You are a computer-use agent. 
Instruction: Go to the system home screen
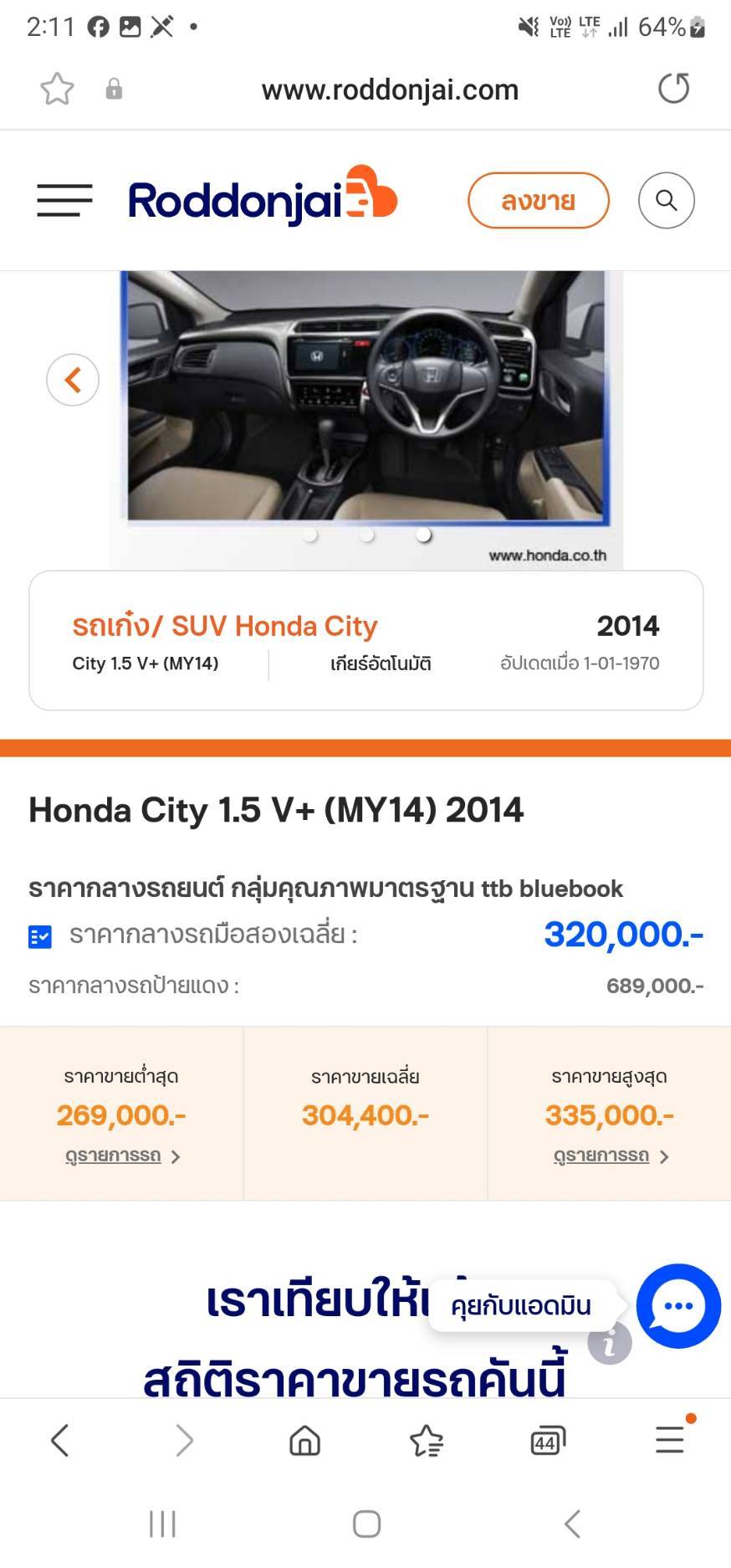(366, 1524)
